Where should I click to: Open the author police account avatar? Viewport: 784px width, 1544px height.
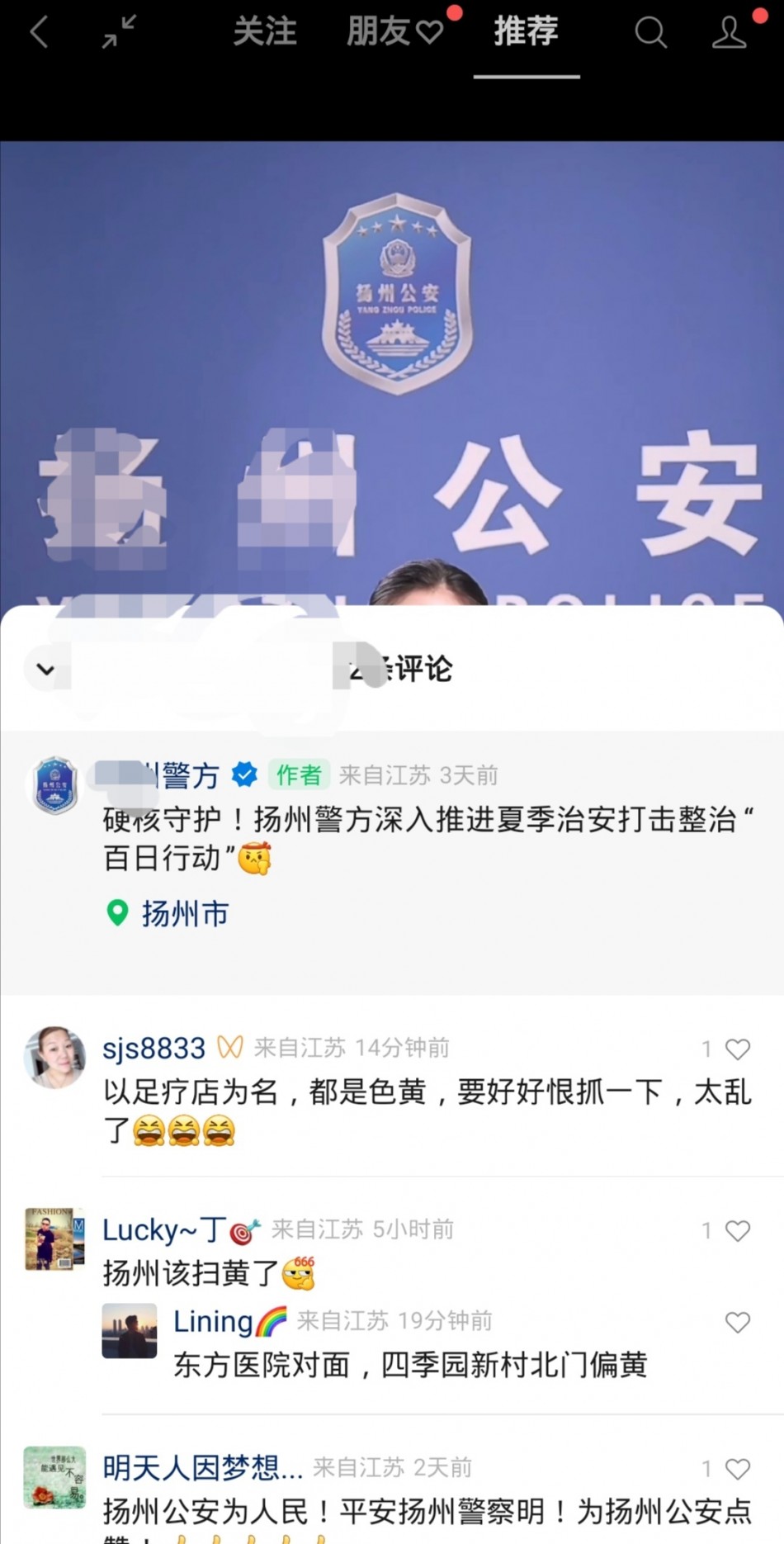(x=54, y=785)
